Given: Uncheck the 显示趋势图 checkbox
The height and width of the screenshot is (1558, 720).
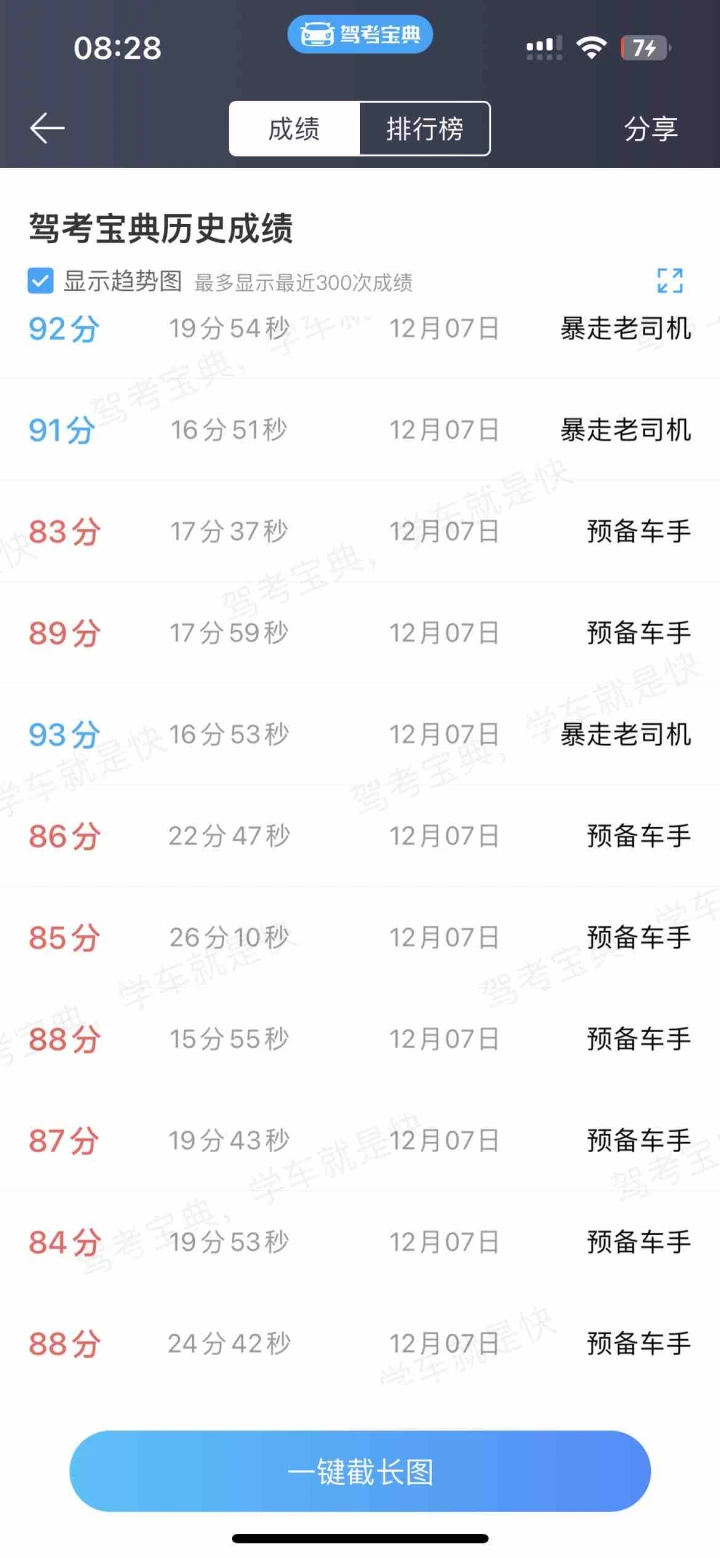Looking at the screenshot, I should 40,281.
